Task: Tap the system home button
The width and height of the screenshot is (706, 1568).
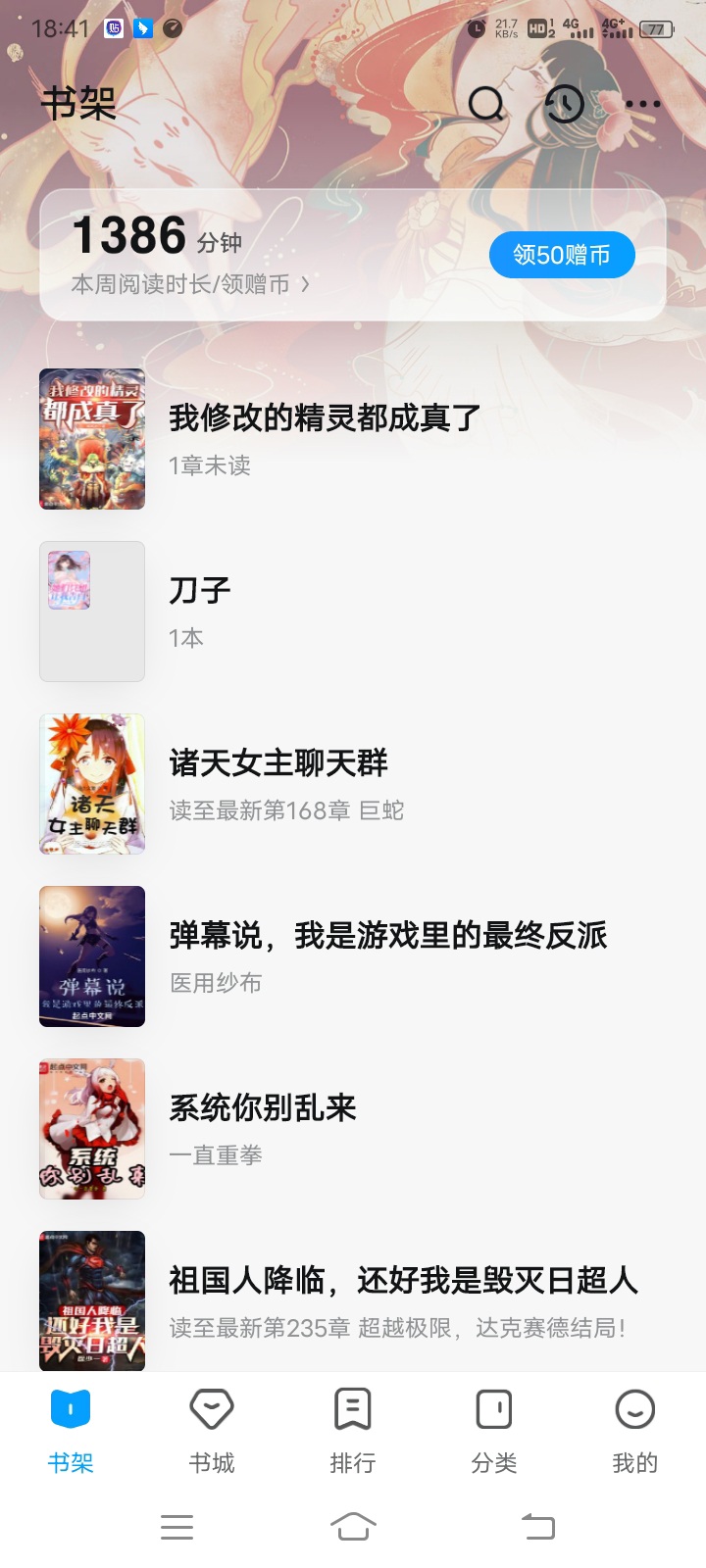Action: (353, 1526)
